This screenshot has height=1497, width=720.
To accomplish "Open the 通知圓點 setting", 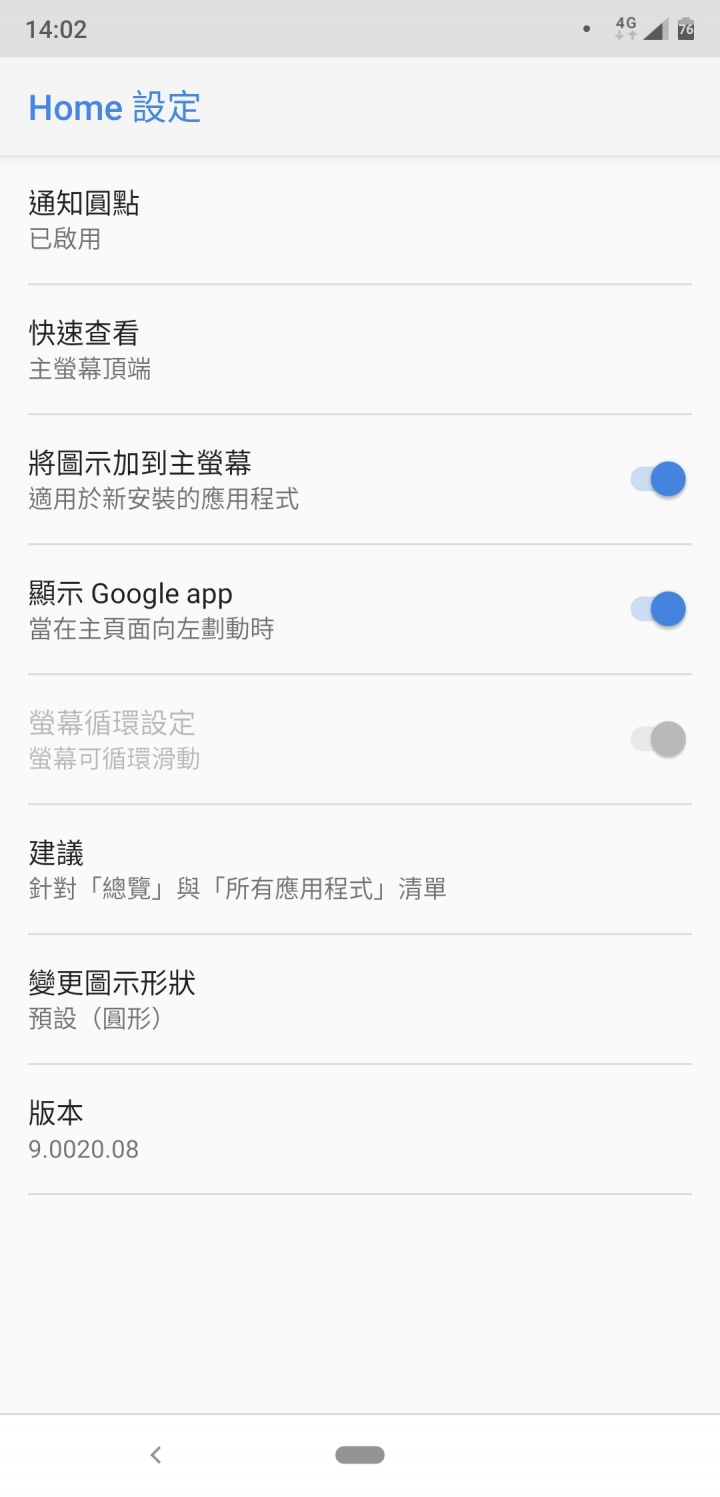I will (x=360, y=220).
